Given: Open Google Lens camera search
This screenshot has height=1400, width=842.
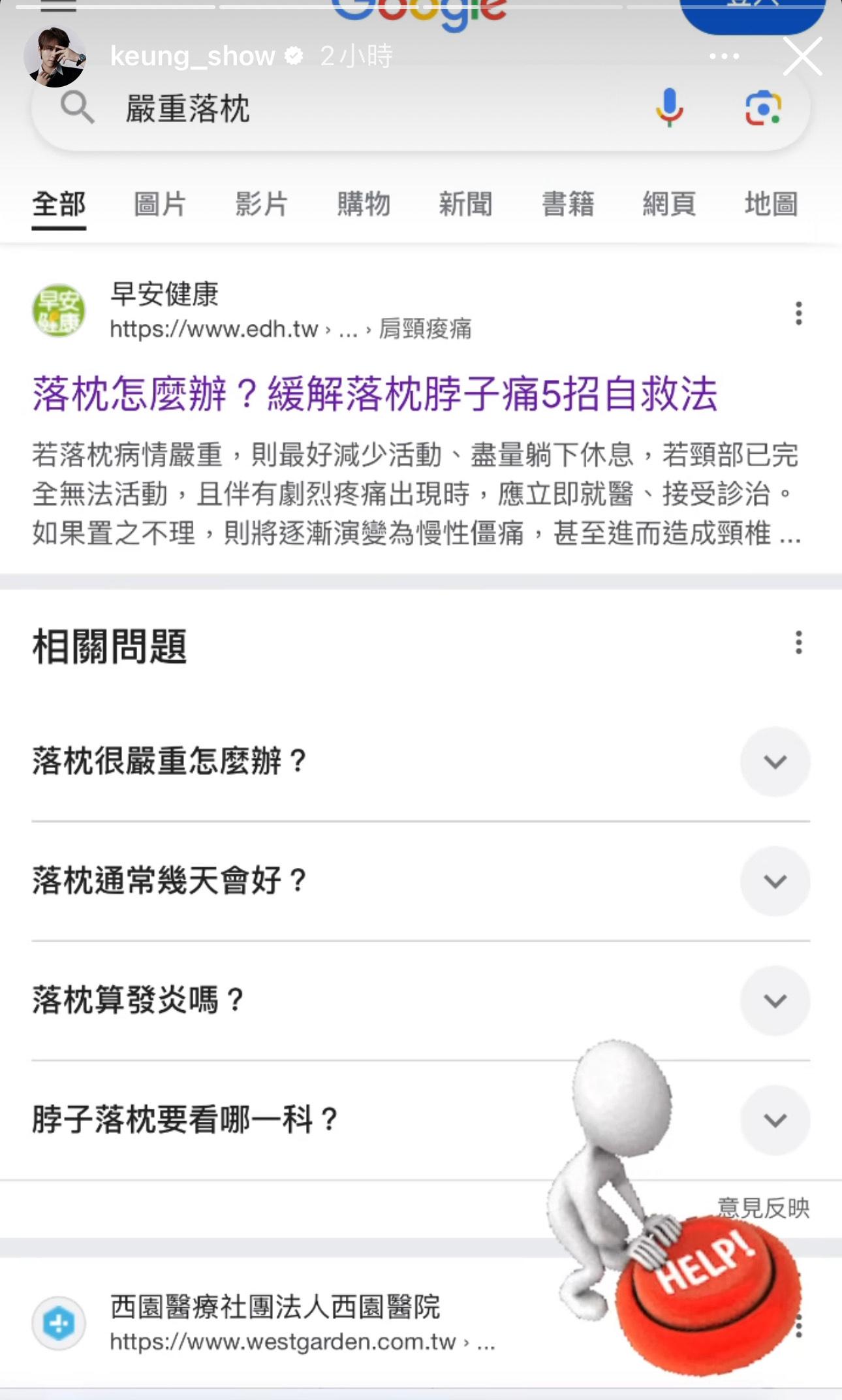Looking at the screenshot, I should 762,108.
